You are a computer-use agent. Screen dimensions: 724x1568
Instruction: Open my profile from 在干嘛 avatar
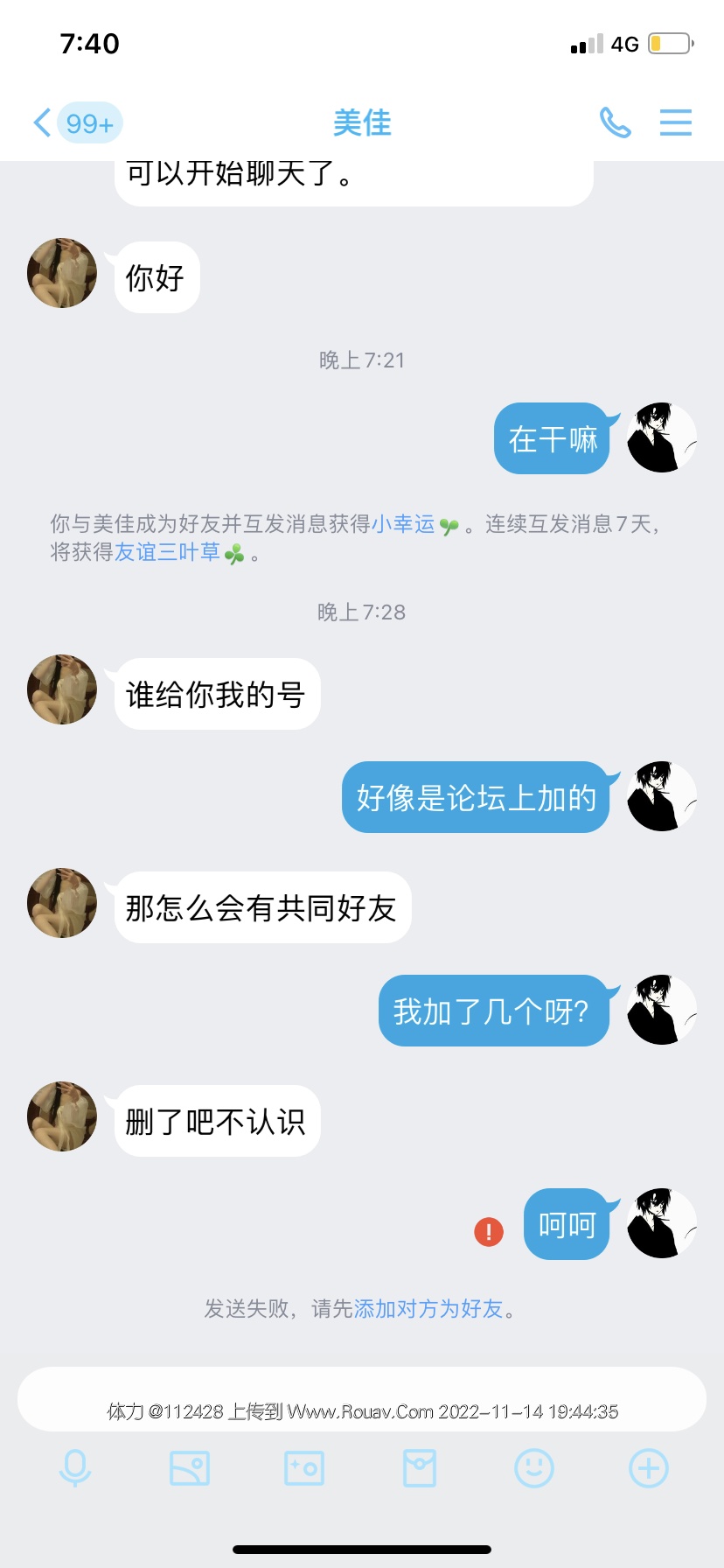pyautogui.click(x=662, y=437)
